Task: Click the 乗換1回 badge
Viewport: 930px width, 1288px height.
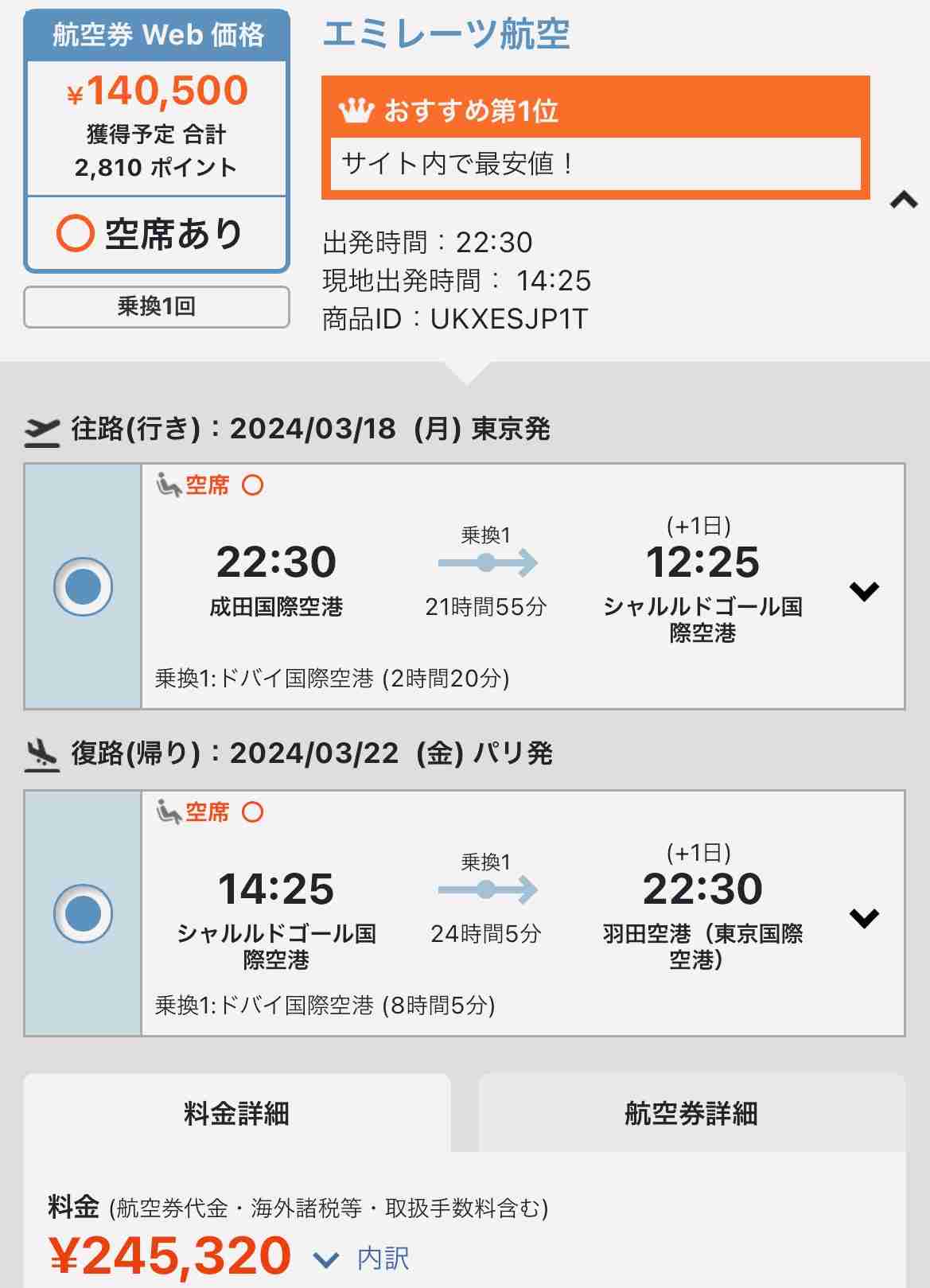Action: (156, 307)
